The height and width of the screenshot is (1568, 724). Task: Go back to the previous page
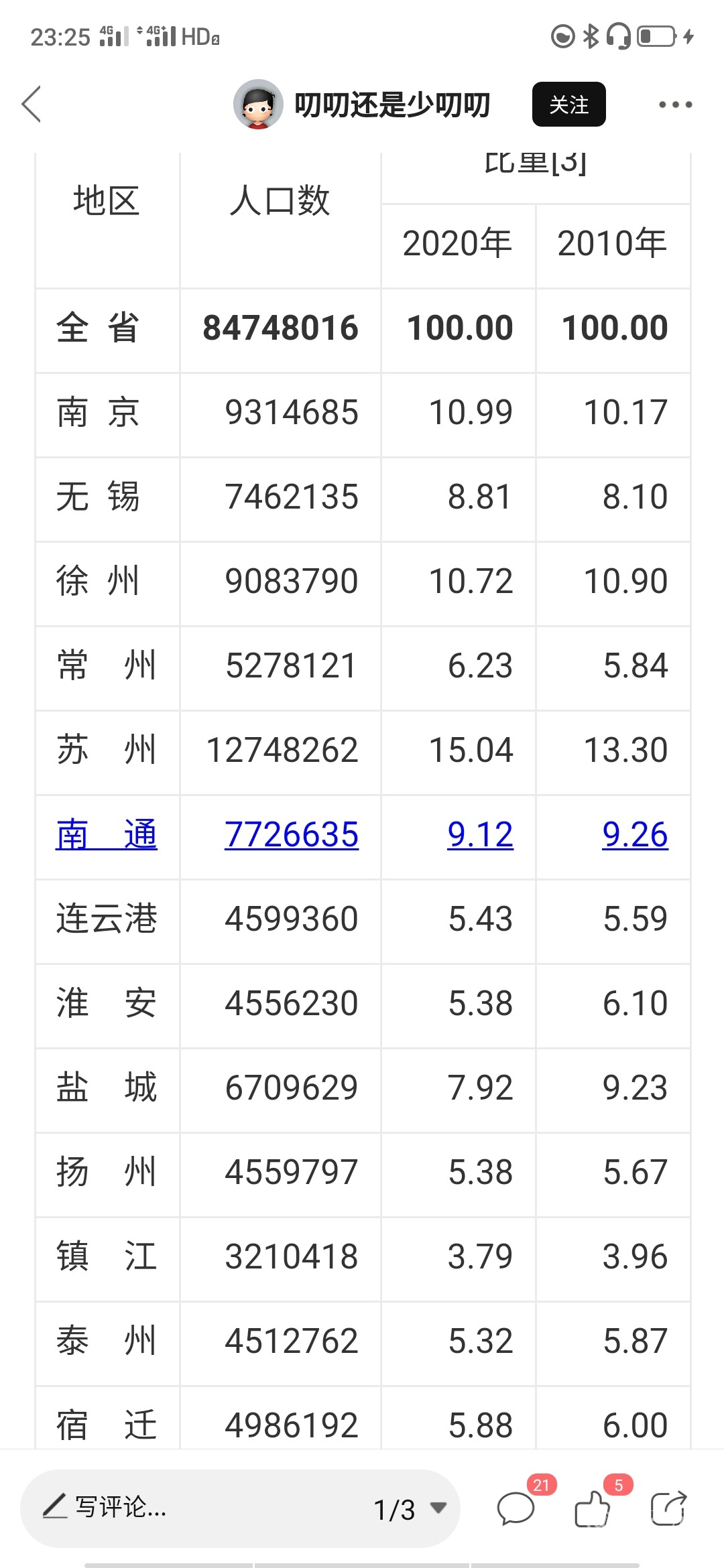(32, 105)
